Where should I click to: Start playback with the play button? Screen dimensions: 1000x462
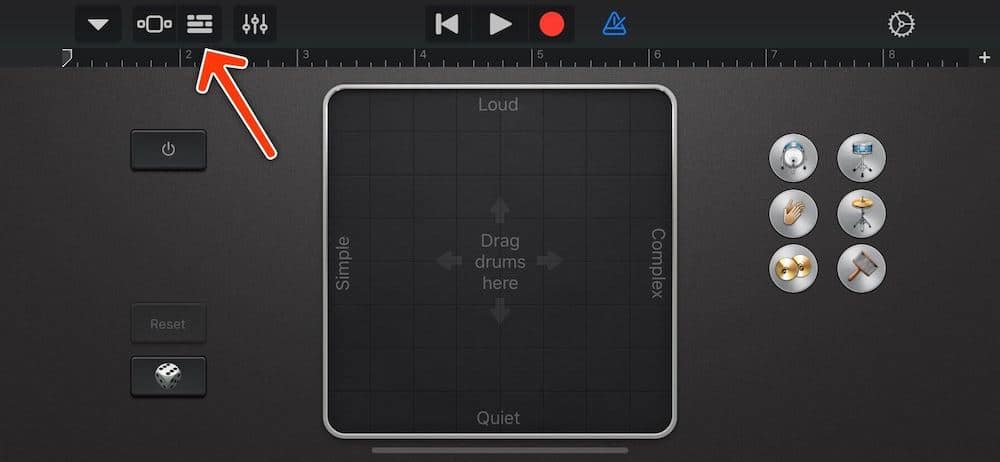coord(500,24)
